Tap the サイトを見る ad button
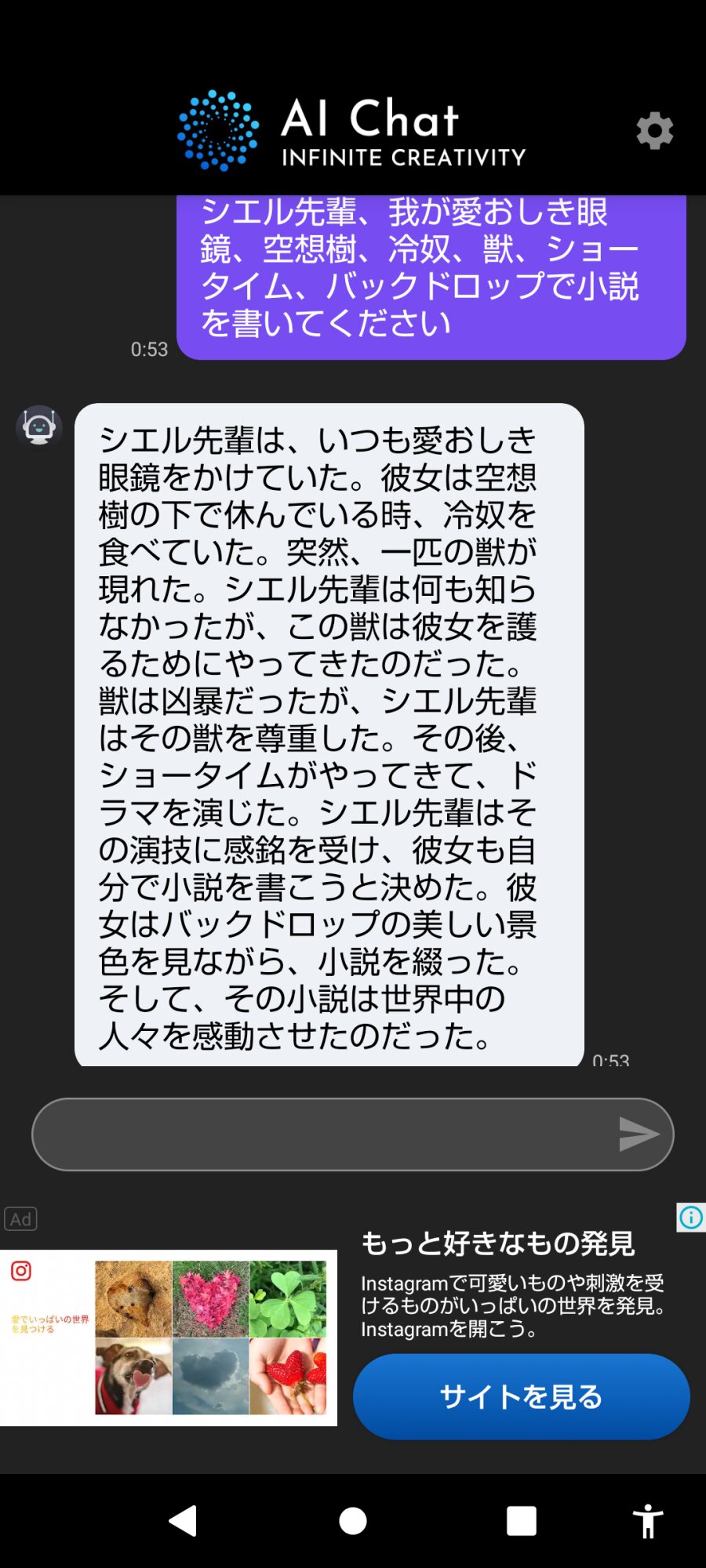The height and width of the screenshot is (1568, 706). [x=521, y=1396]
